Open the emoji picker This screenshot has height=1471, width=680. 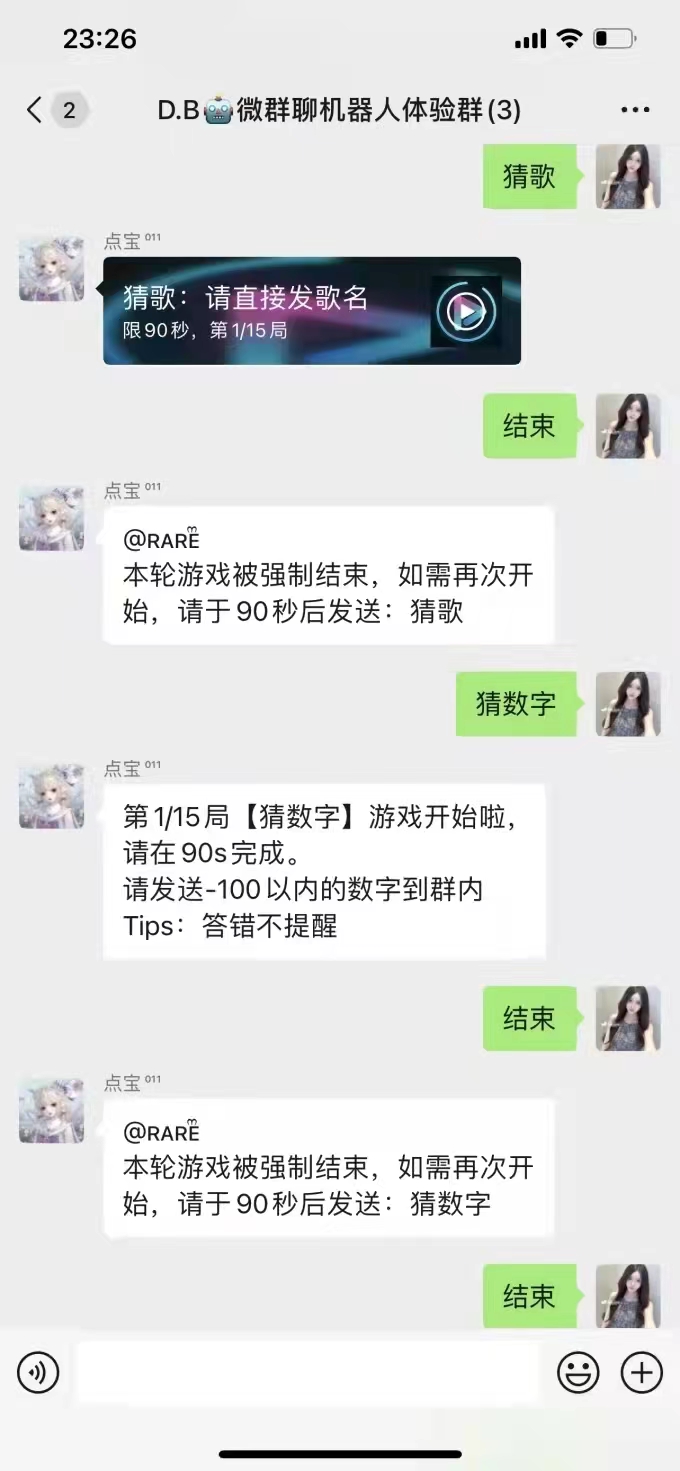[x=577, y=1372]
